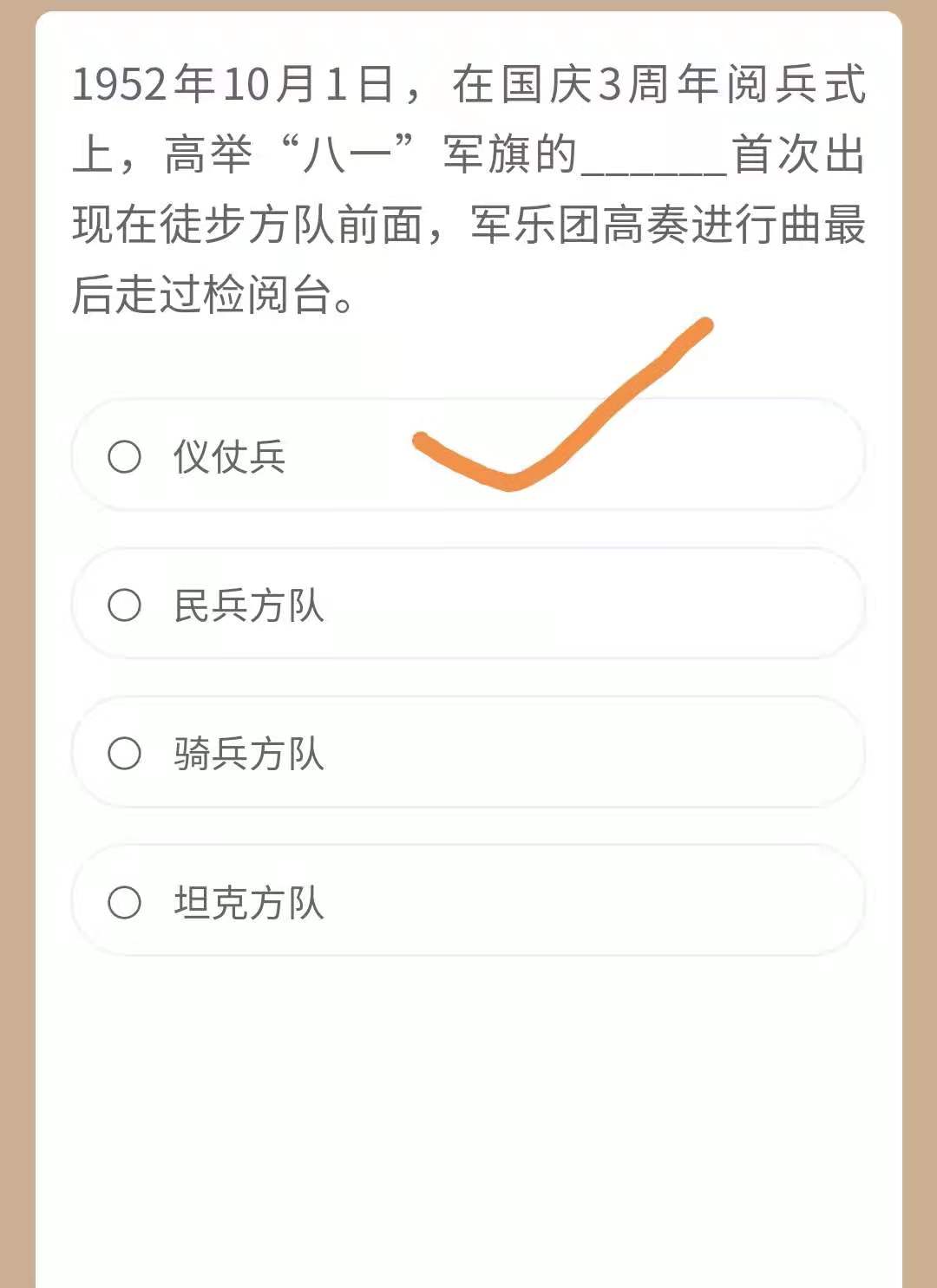Choose the answer option 骑兵方队

point(252,751)
